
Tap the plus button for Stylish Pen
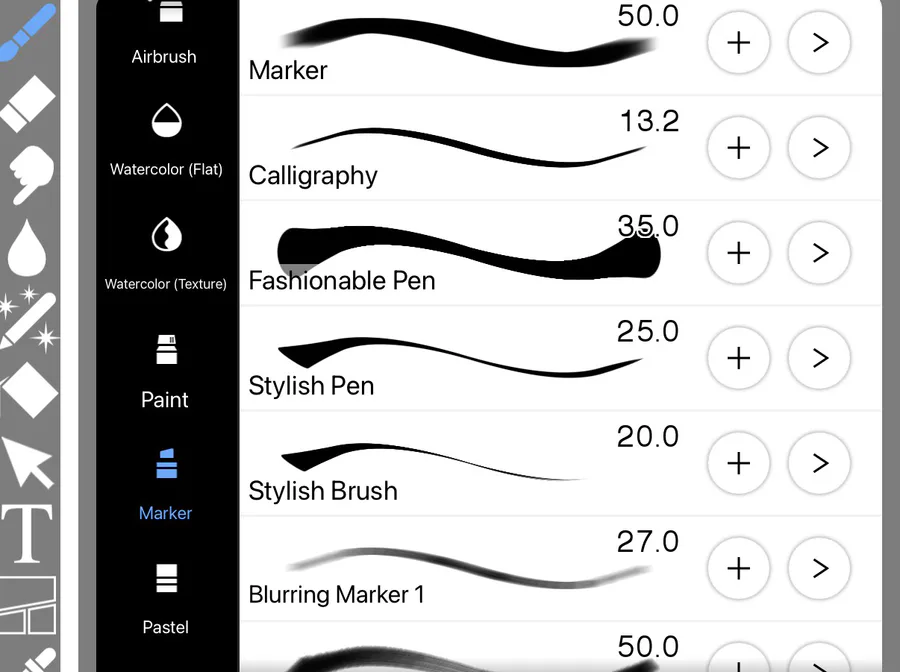click(x=738, y=358)
